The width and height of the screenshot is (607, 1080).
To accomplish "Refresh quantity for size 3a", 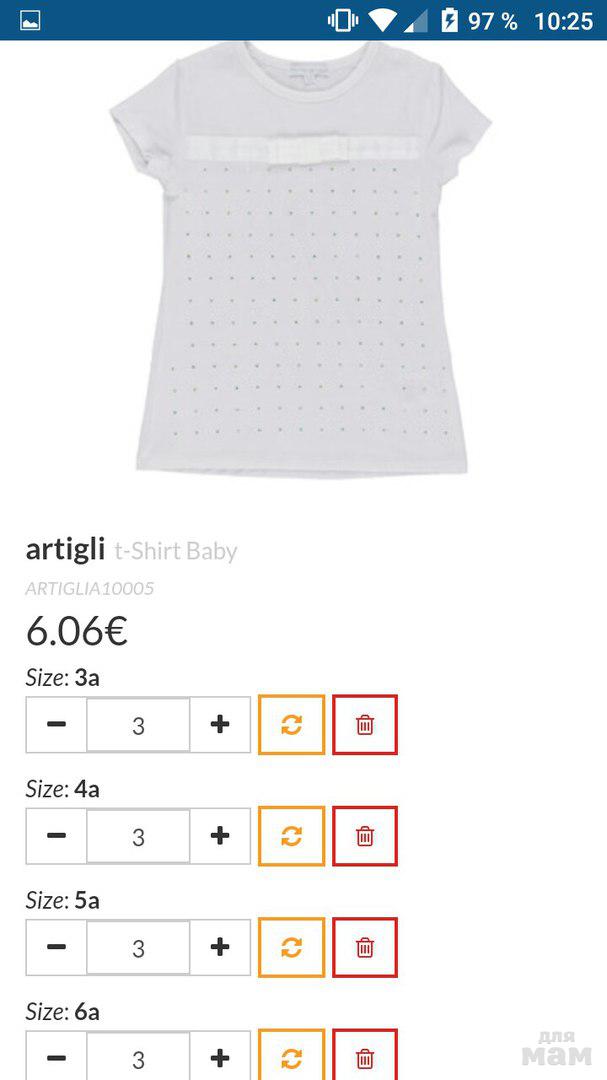I will (x=291, y=725).
